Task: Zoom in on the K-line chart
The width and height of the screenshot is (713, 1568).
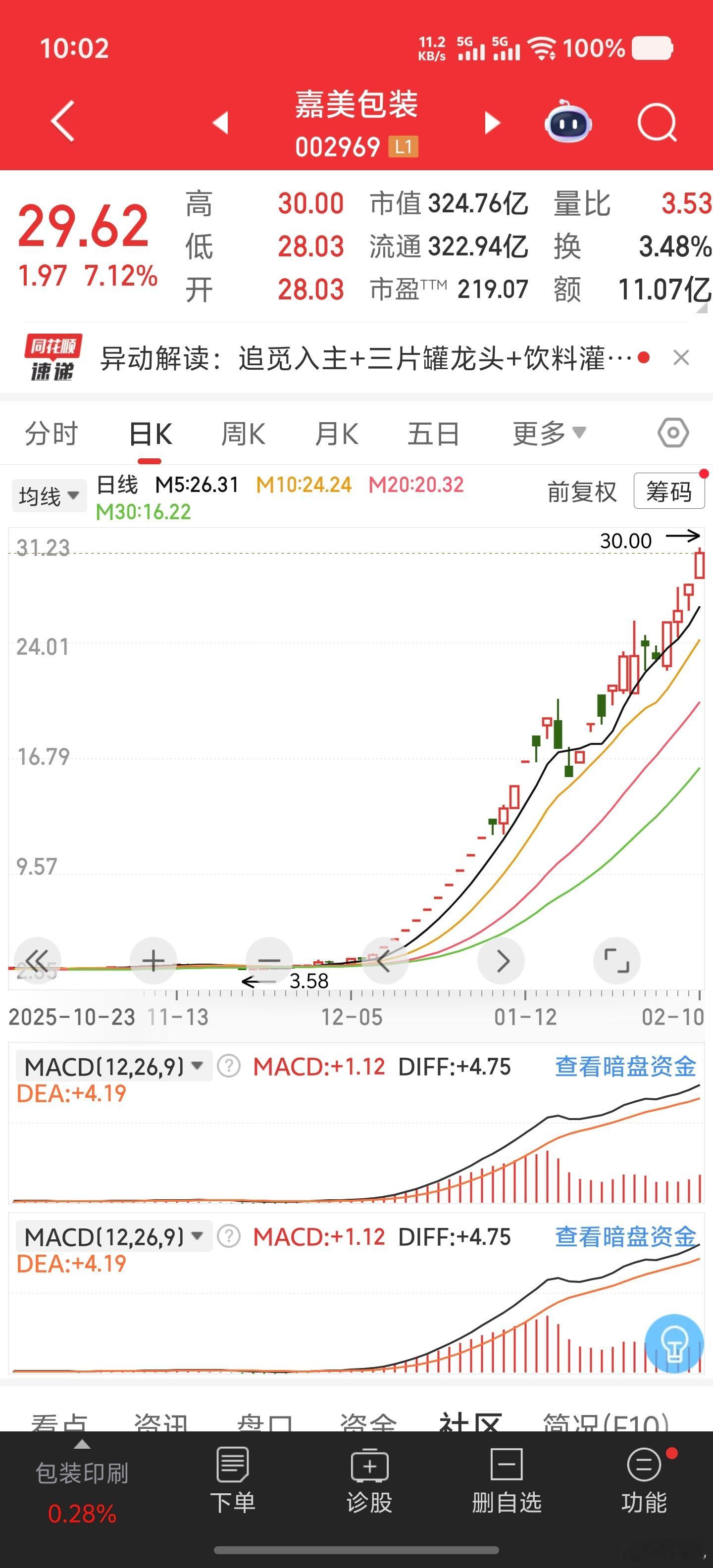Action: click(x=153, y=961)
